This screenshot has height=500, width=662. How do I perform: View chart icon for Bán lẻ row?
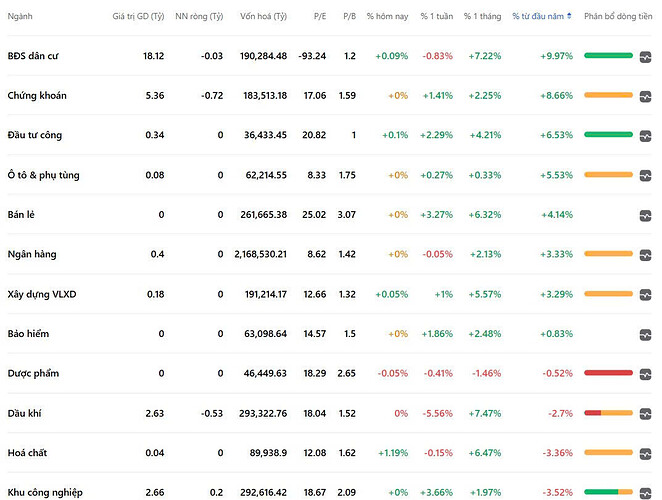click(x=646, y=215)
